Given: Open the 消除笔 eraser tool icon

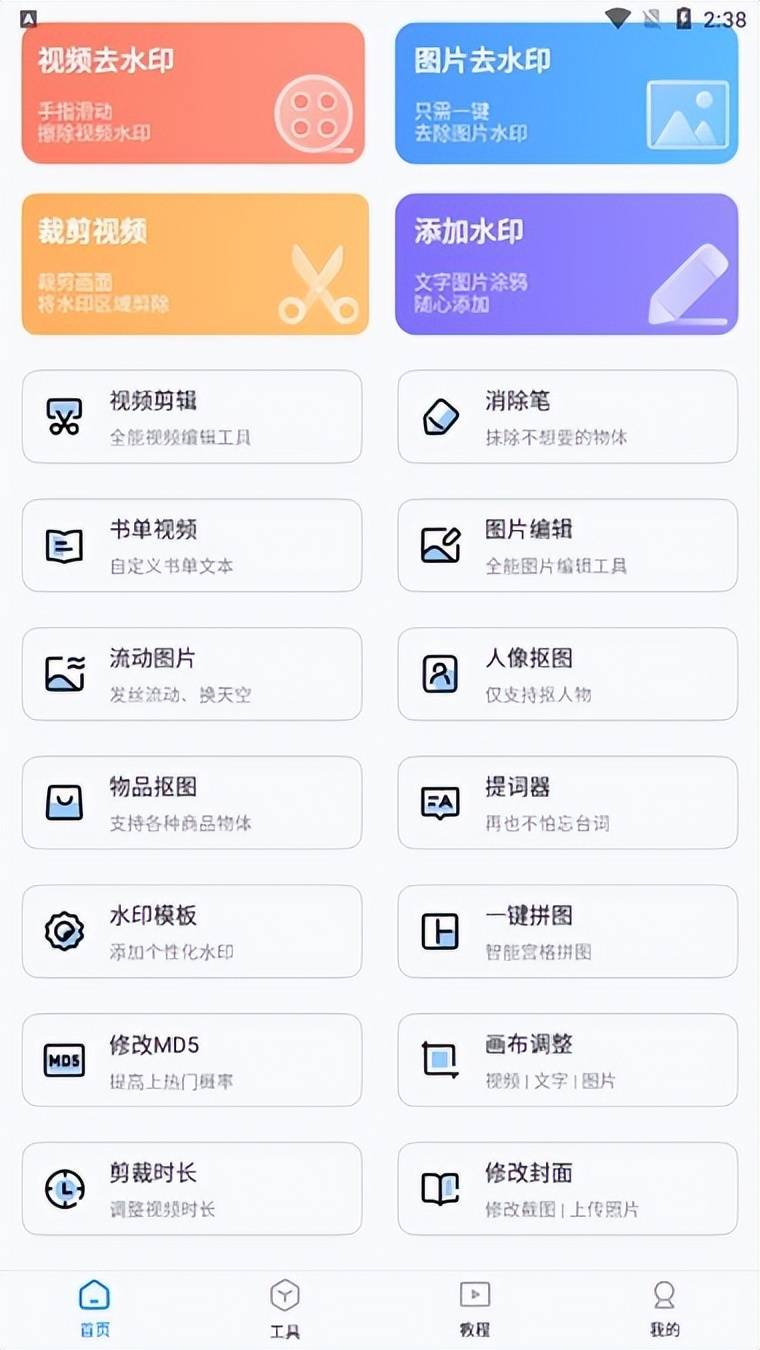Looking at the screenshot, I should pyautogui.click(x=440, y=414).
